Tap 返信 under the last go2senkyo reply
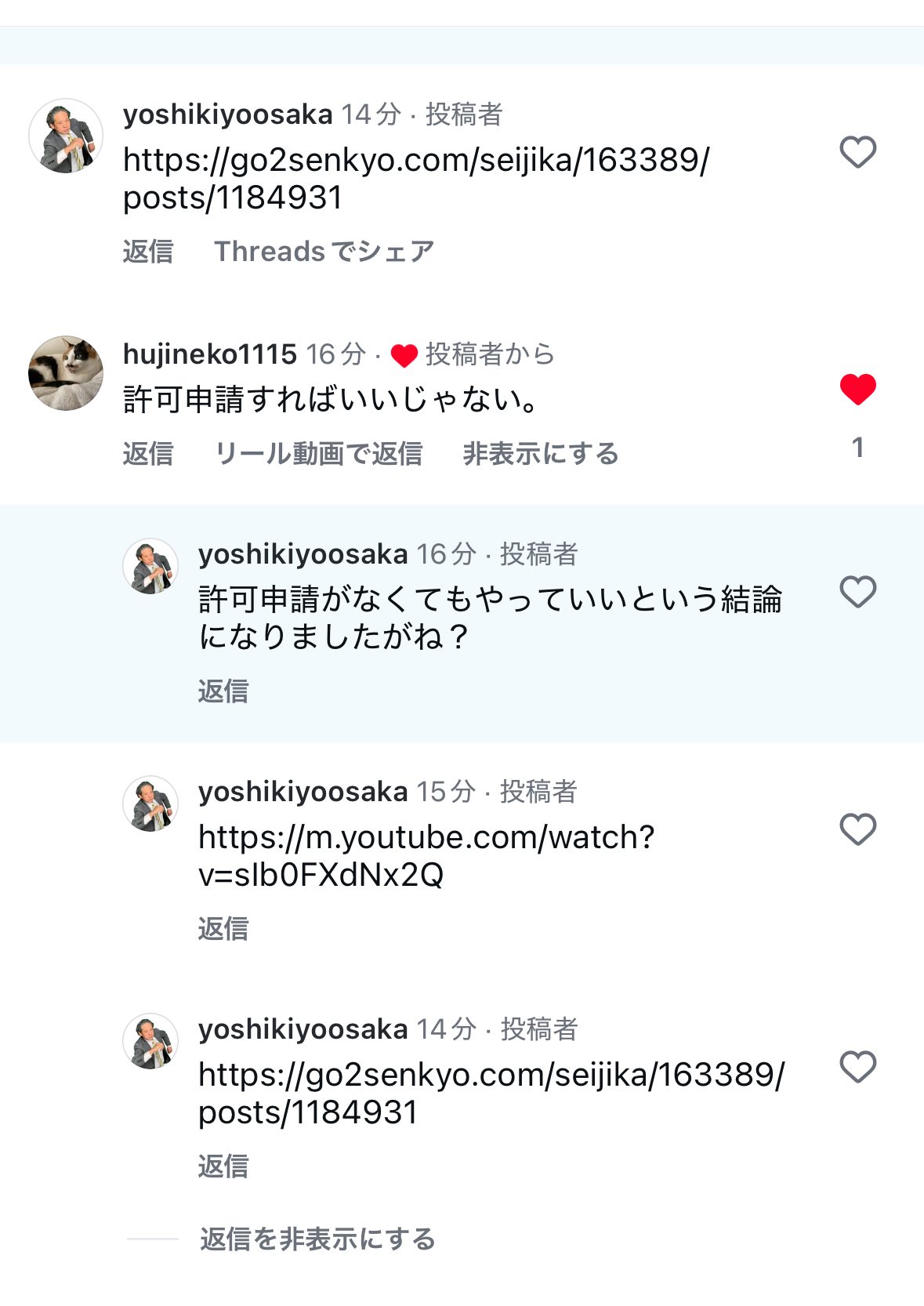The height and width of the screenshot is (1306, 924). click(x=223, y=1166)
